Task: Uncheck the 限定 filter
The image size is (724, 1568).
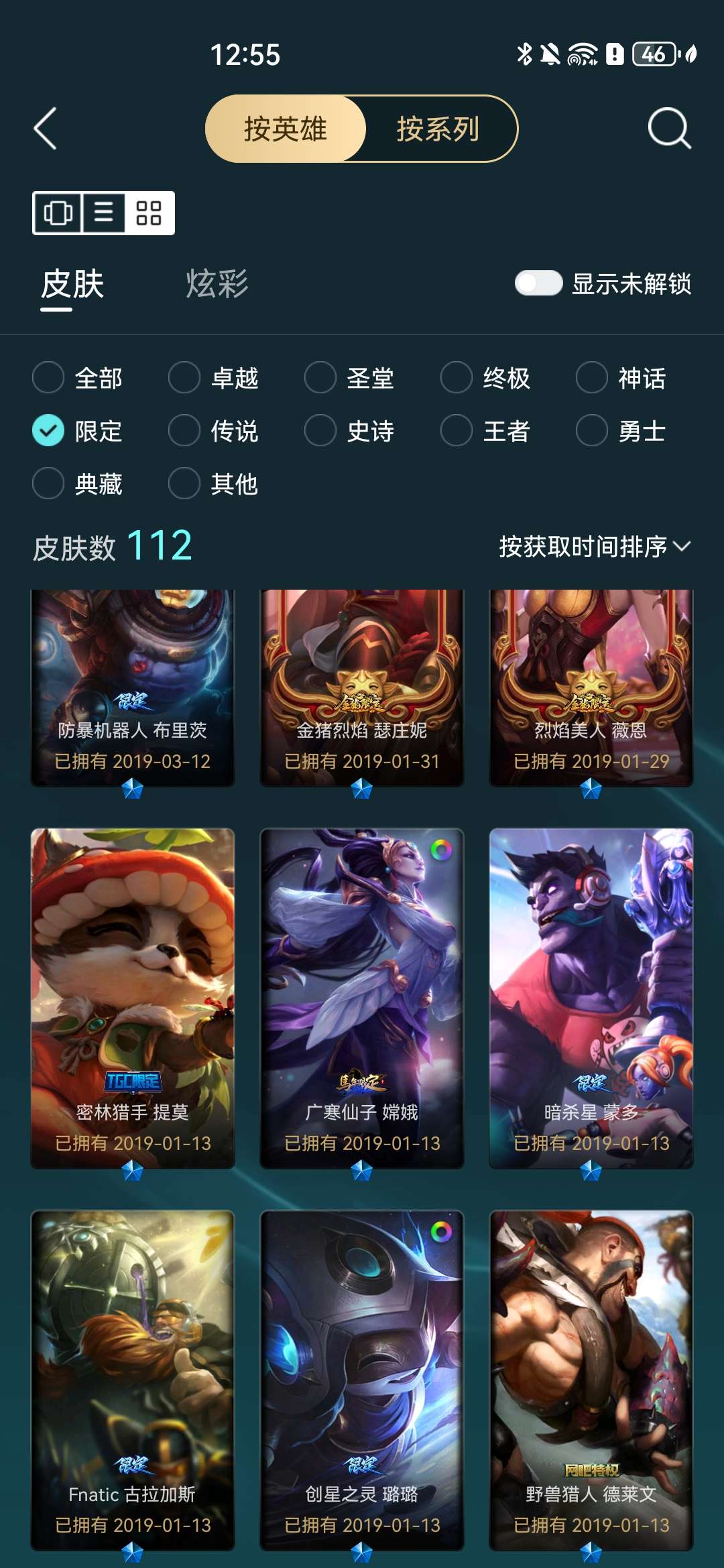Action: (48, 431)
